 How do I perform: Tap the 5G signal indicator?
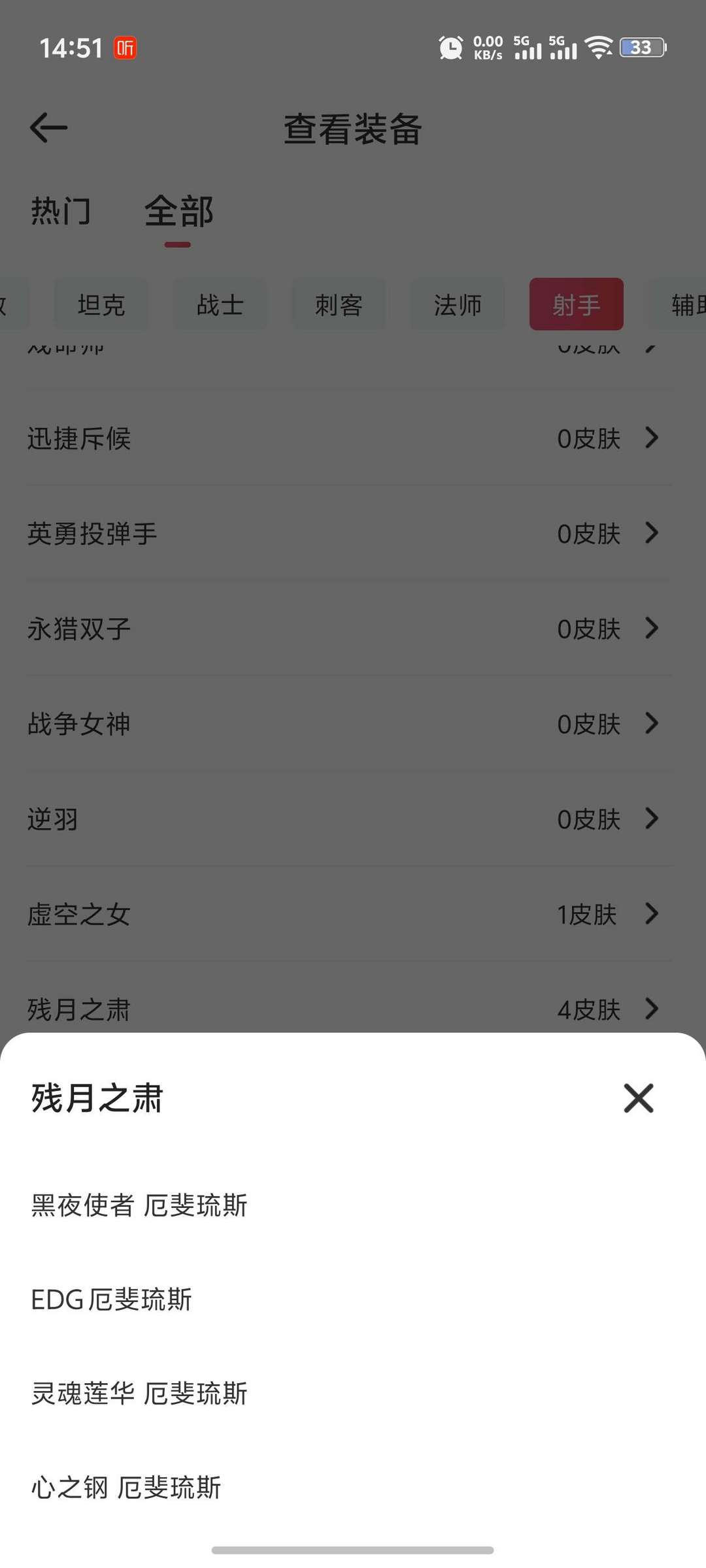tap(528, 48)
